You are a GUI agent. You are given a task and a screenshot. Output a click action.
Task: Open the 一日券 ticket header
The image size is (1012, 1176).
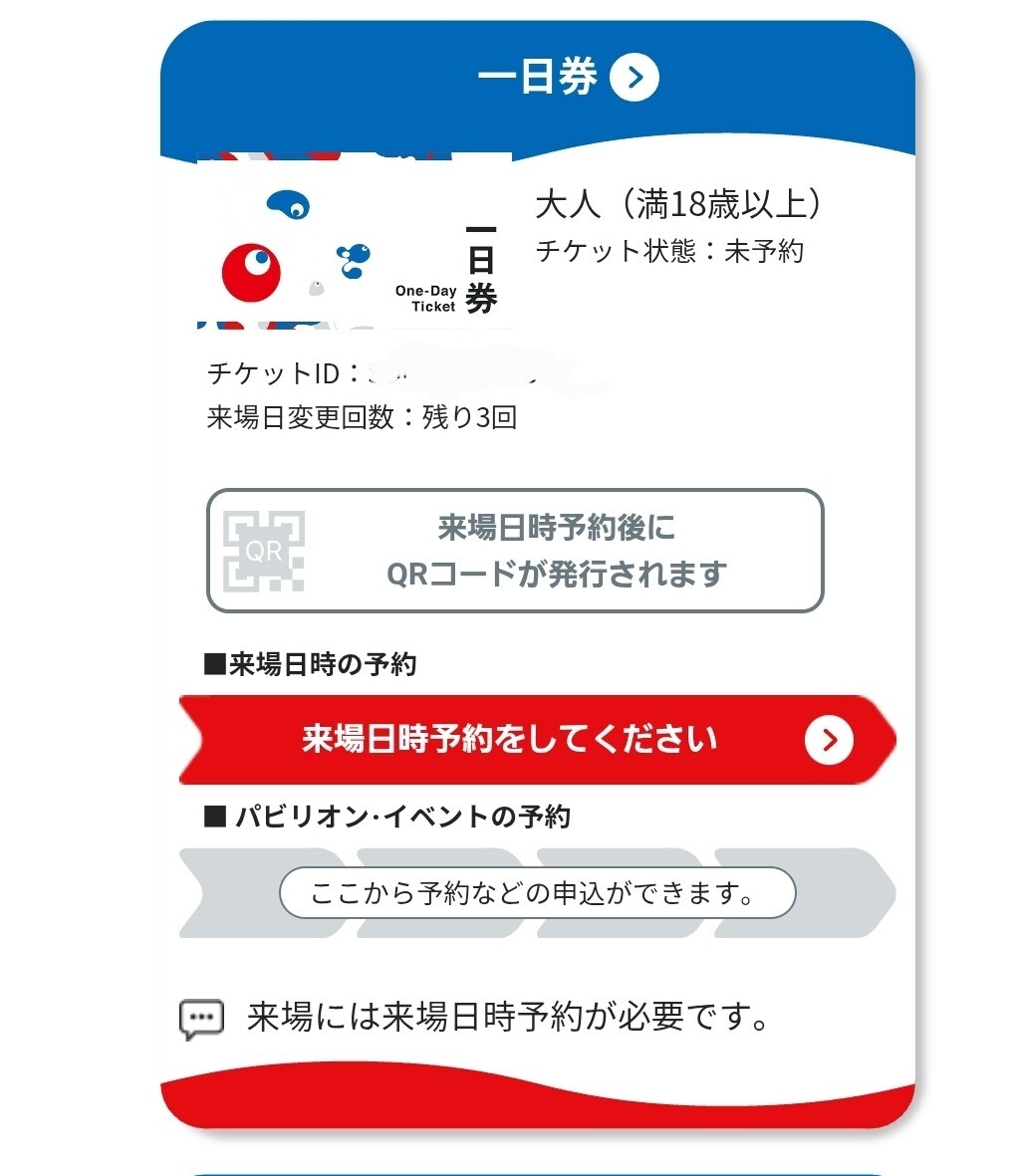(x=567, y=78)
